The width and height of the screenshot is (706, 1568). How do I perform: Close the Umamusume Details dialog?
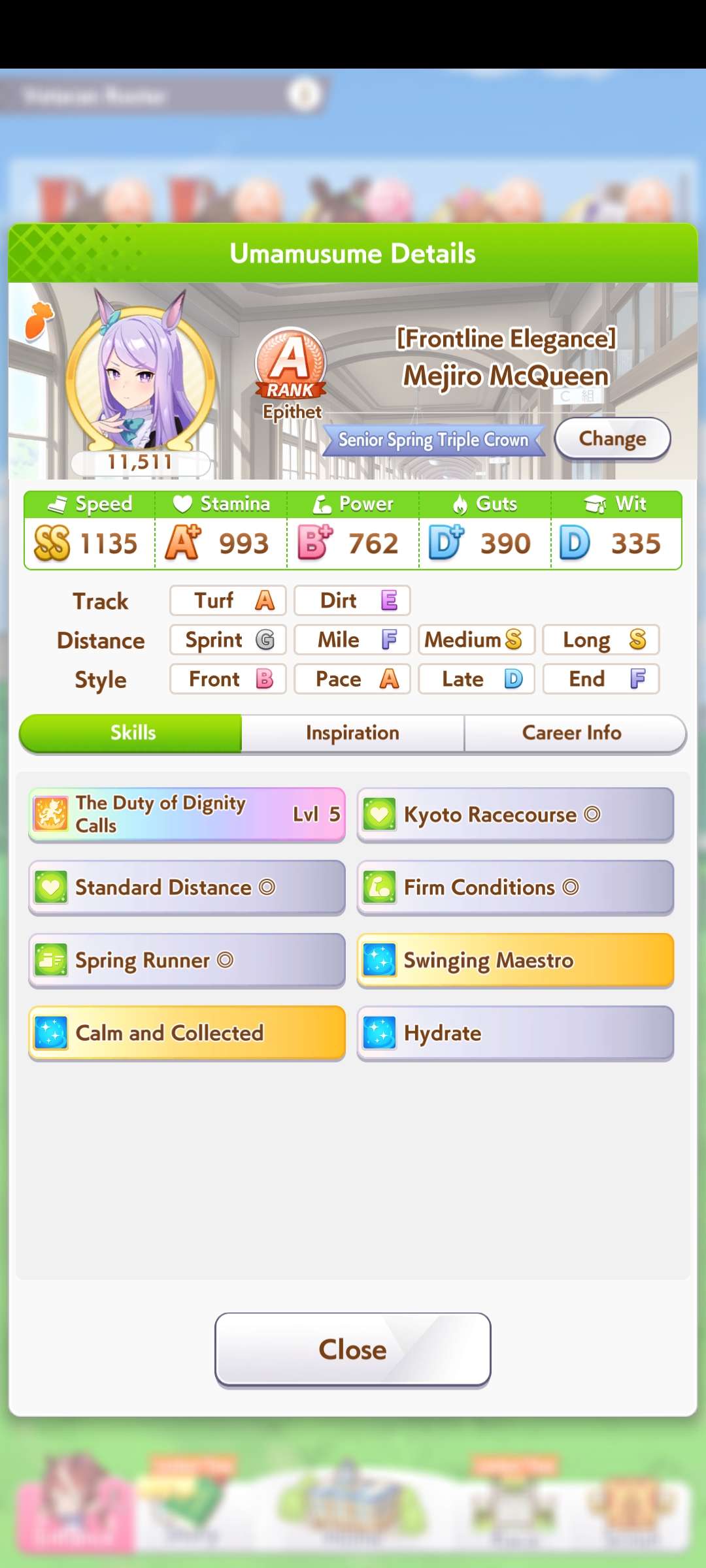[x=353, y=1349]
